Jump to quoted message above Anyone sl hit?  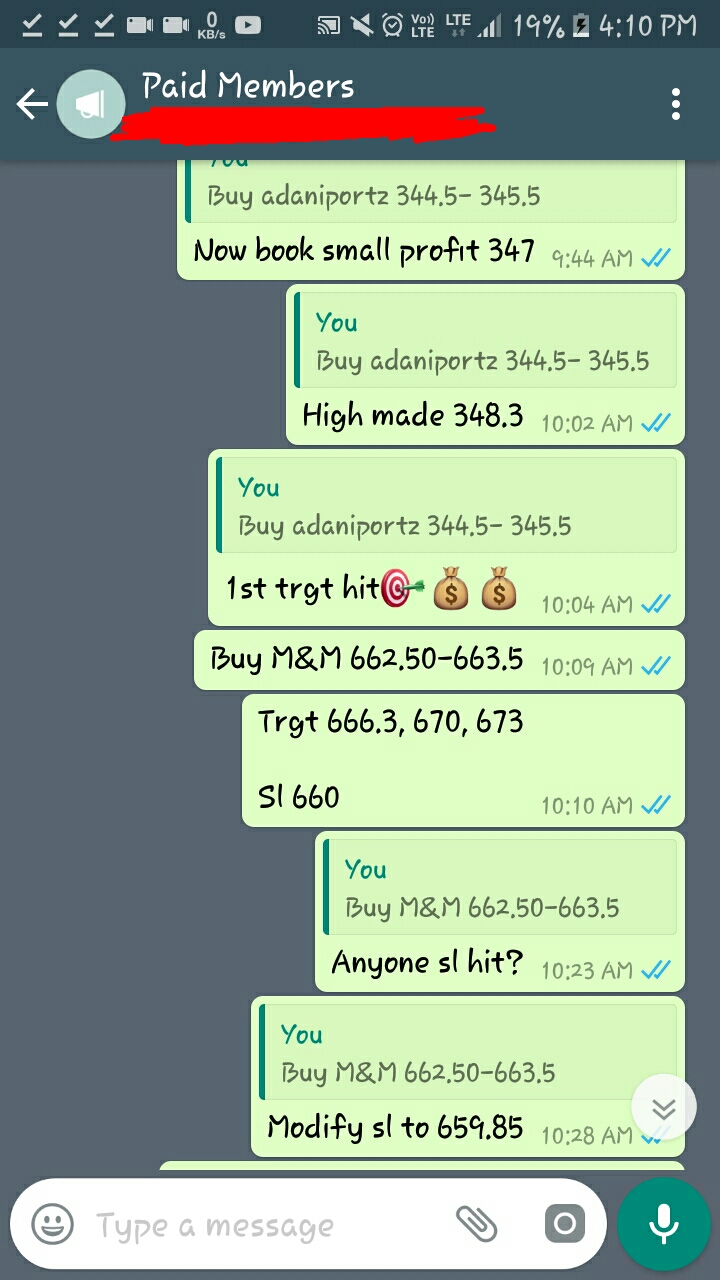(500, 889)
